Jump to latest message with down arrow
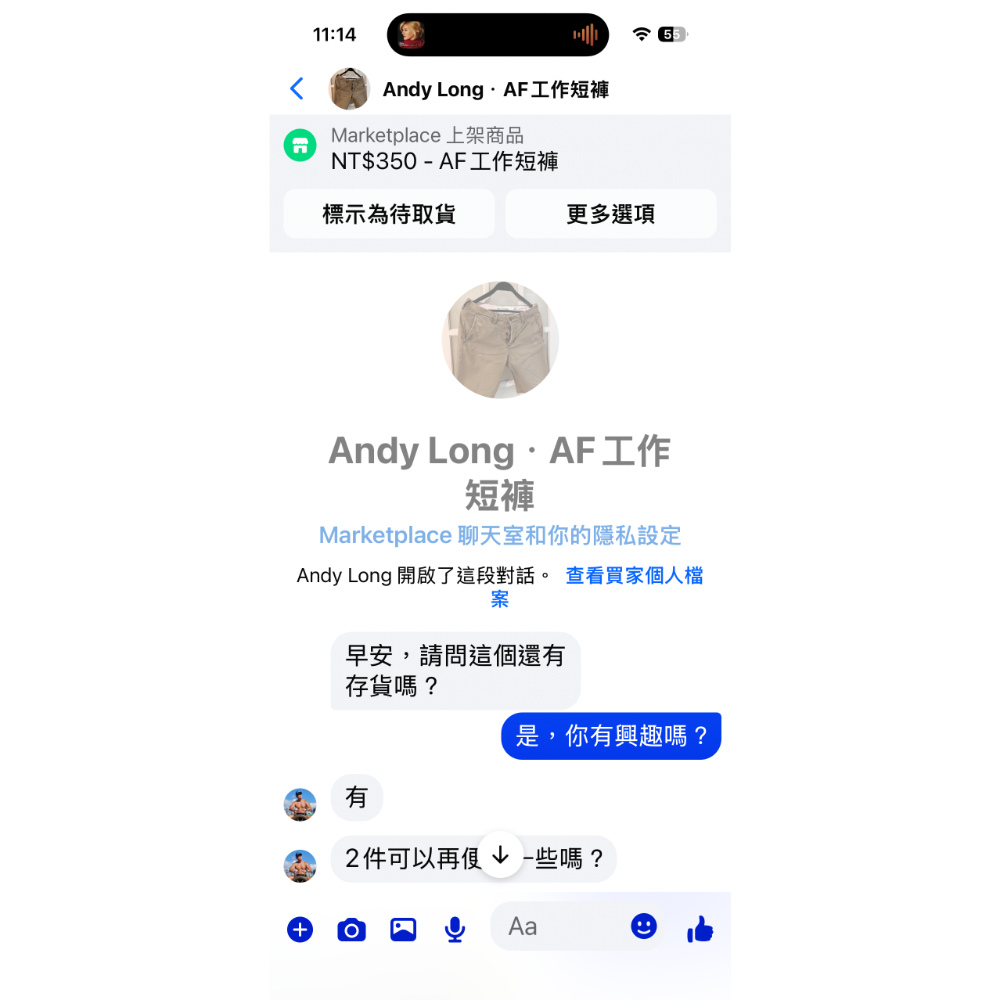This screenshot has height=1000, width=1000. coord(501,855)
